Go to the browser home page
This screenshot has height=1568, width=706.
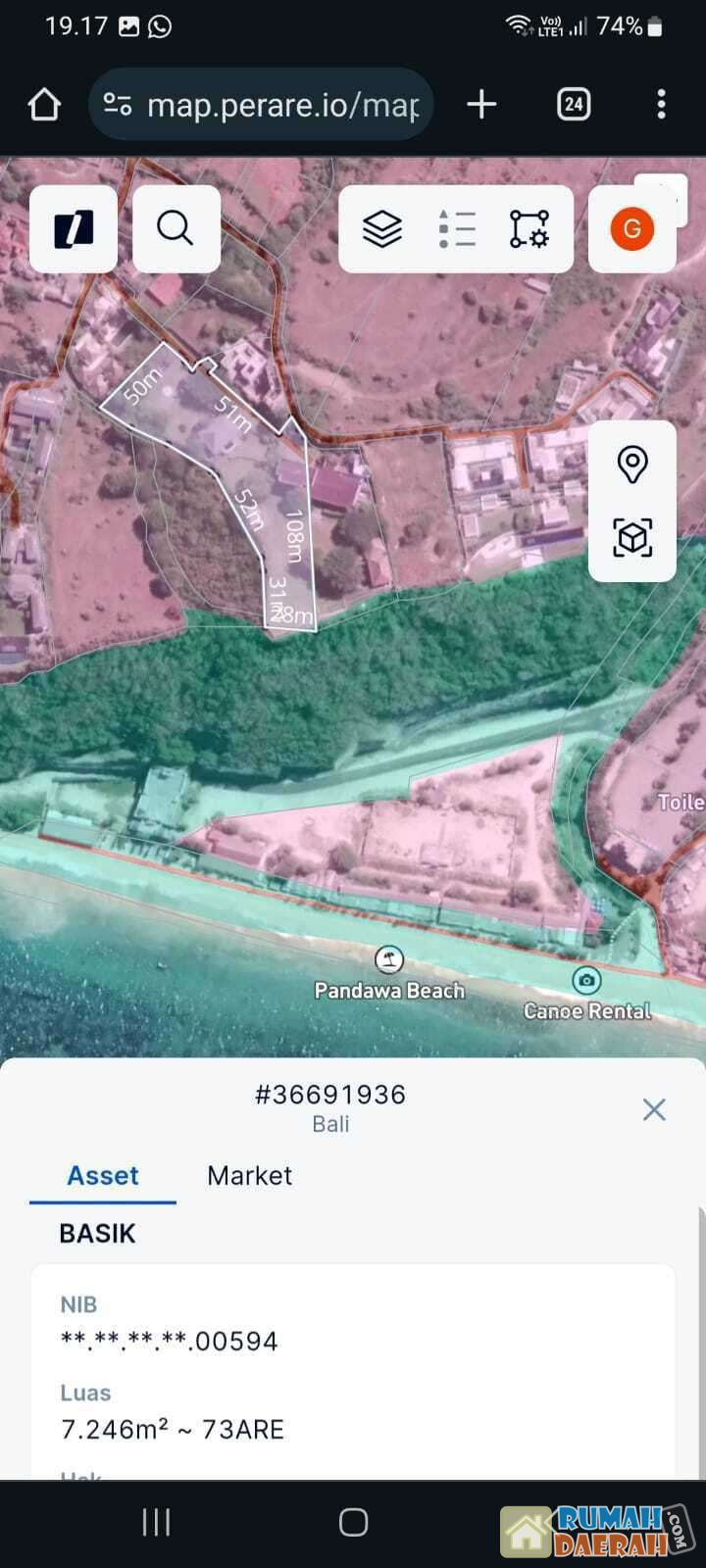pyautogui.click(x=44, y=105)
